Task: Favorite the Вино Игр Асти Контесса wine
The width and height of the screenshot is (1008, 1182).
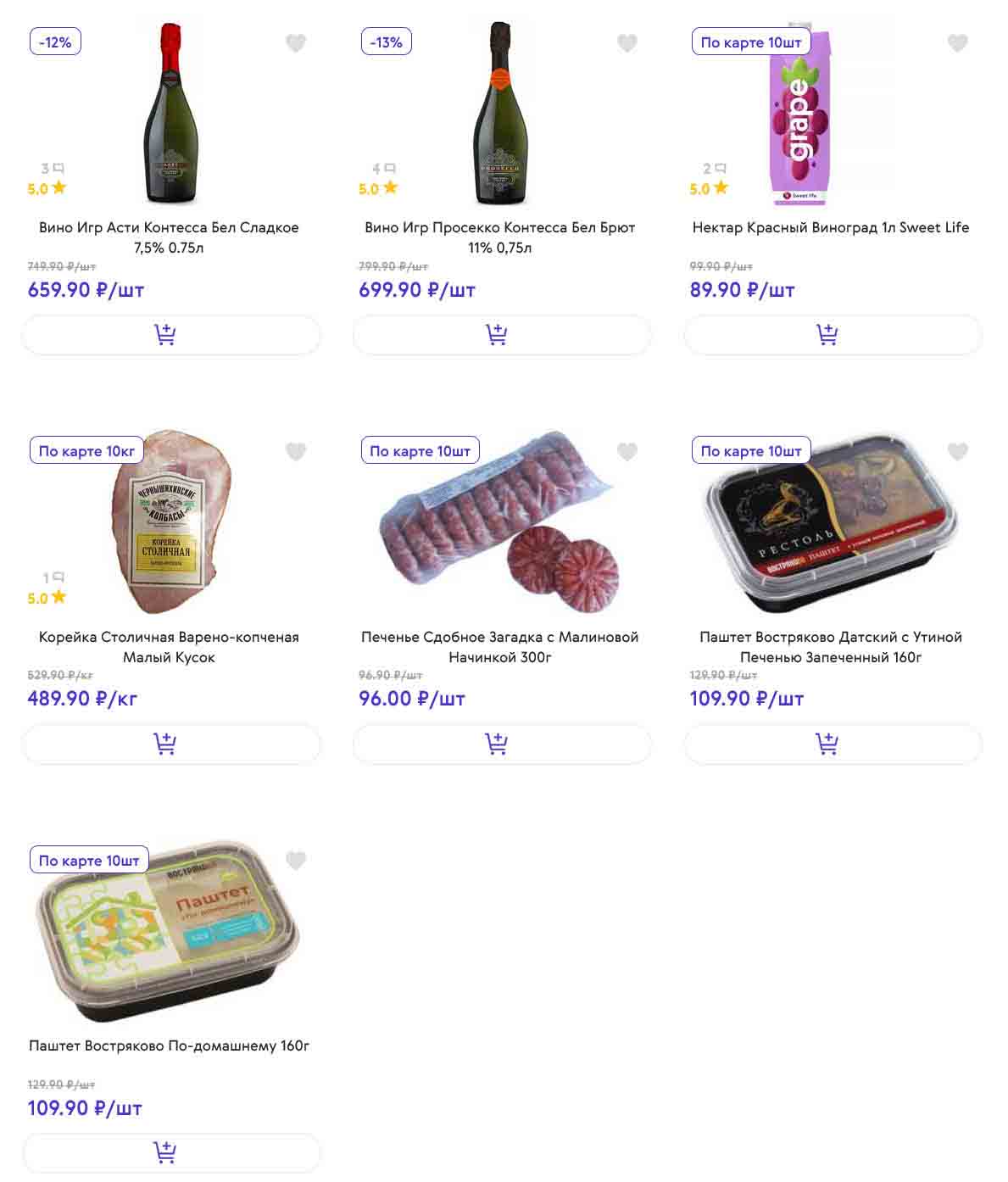Action: tap(296, 42)
